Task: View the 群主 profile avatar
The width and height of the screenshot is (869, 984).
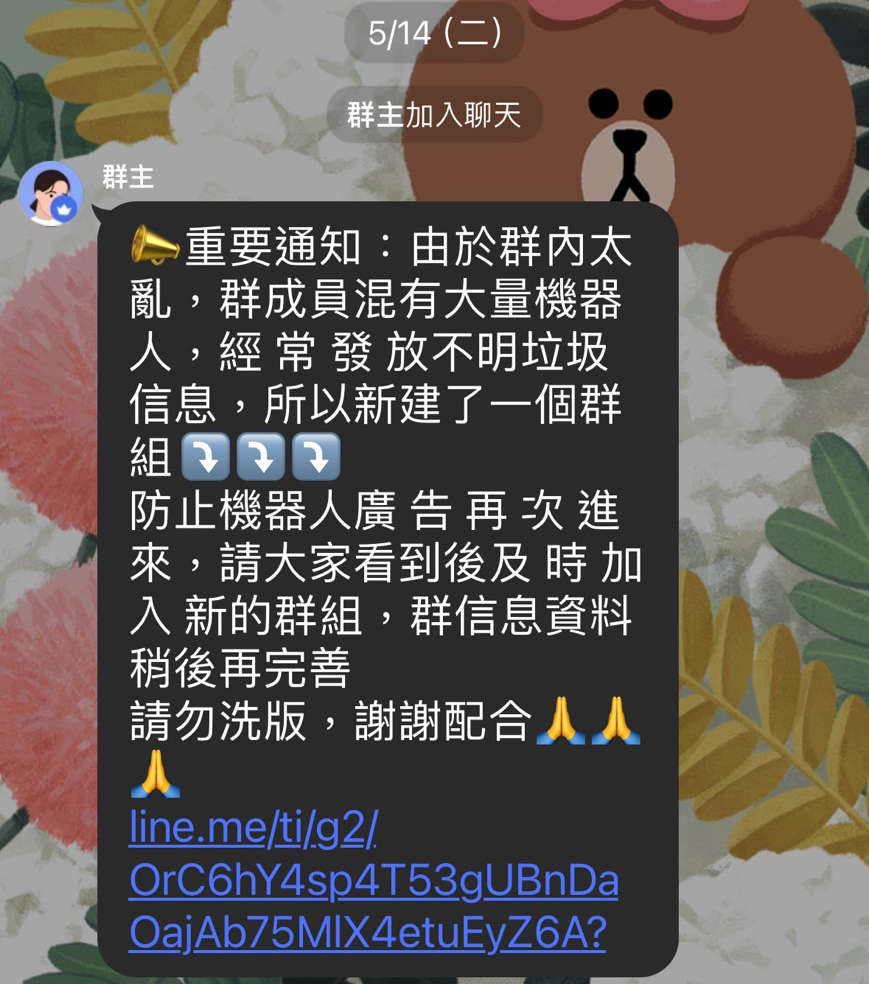Action: (x=50, y=194)
